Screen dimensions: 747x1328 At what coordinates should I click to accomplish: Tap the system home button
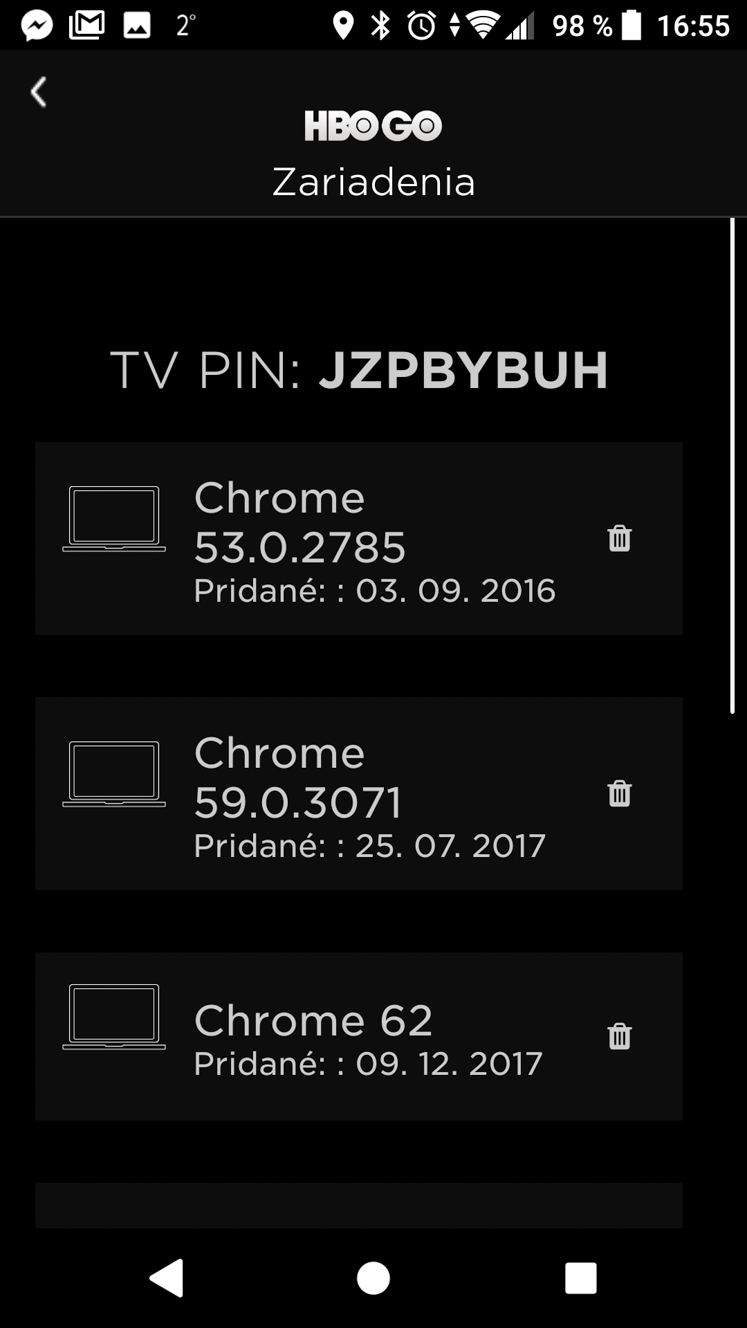point(373,1277)
